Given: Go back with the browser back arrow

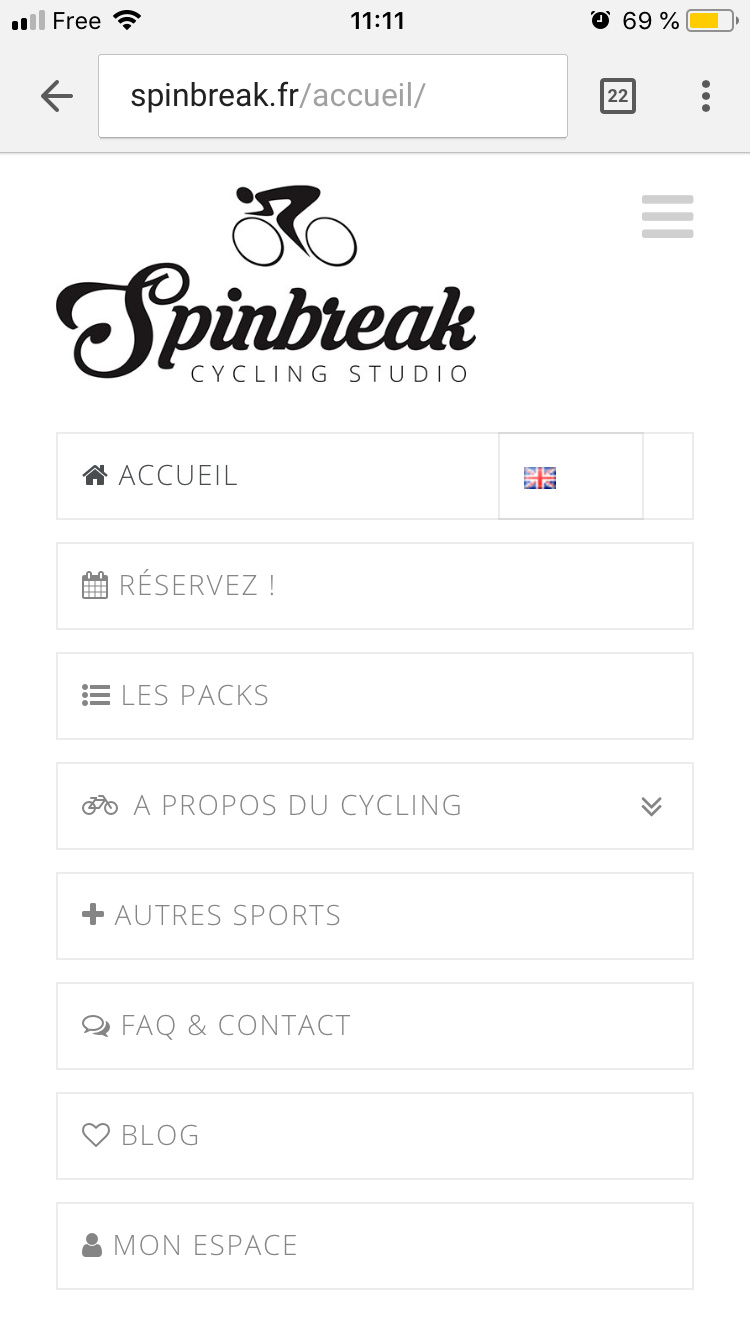Looking at the screenshot, I should point(57,96).
